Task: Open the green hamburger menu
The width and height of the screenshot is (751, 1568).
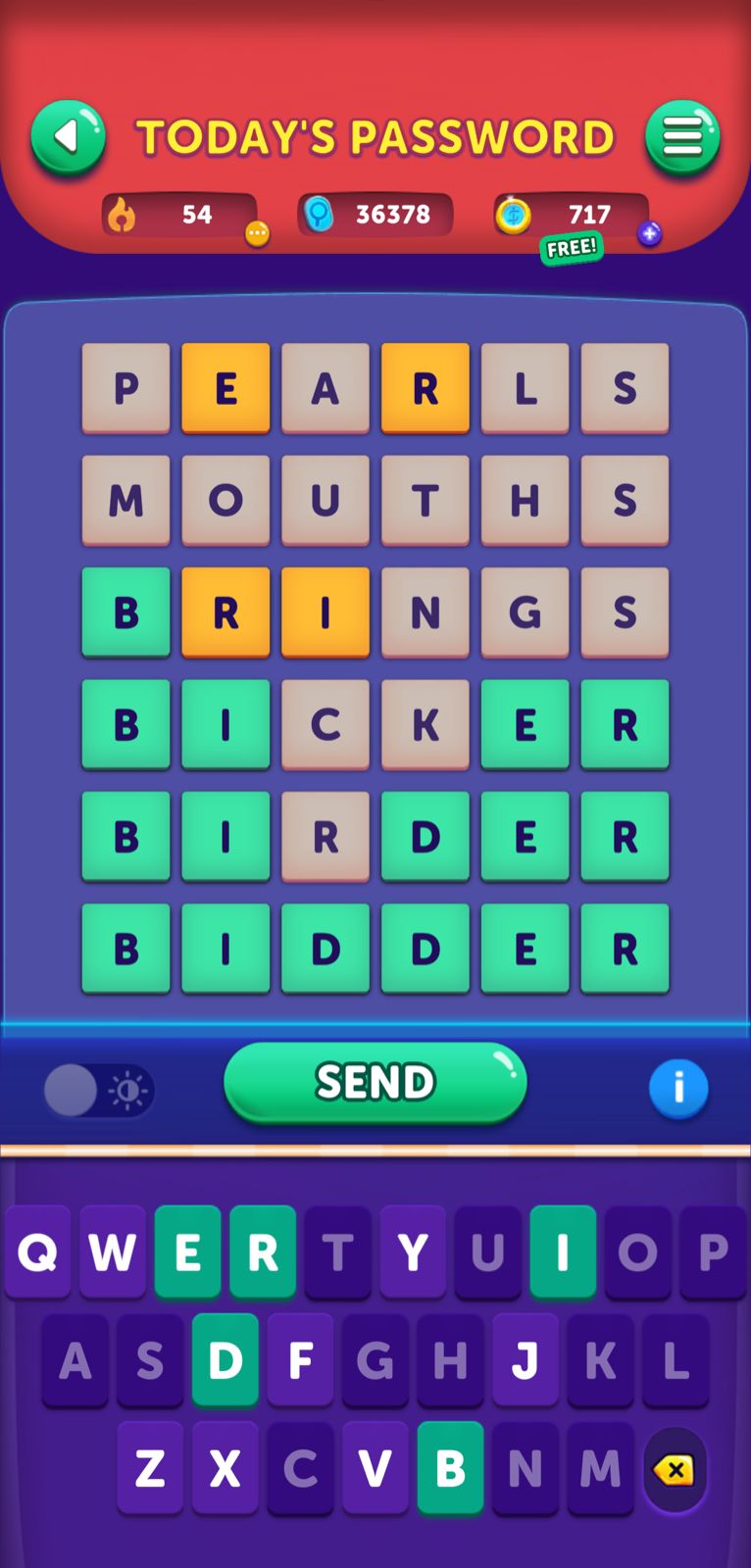Action: click(682, 137)
